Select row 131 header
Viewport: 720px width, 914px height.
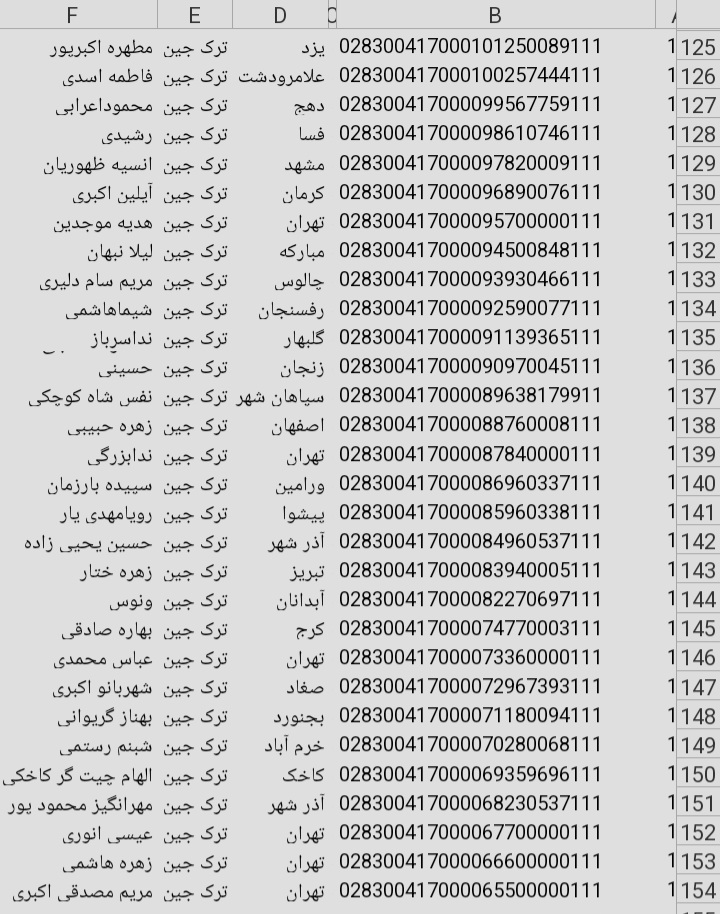click(698, 222)
